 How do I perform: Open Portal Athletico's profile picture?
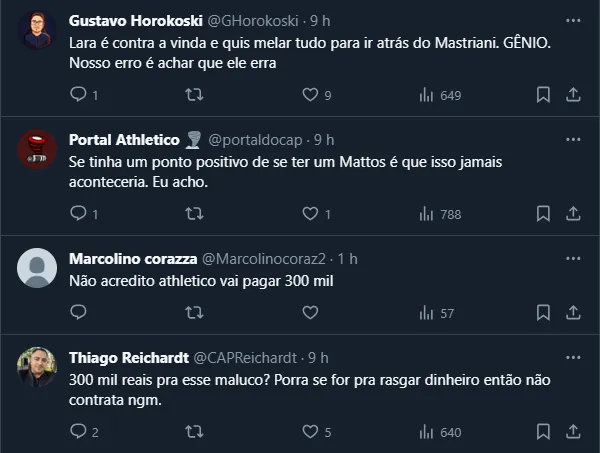(x=37, y=150)
